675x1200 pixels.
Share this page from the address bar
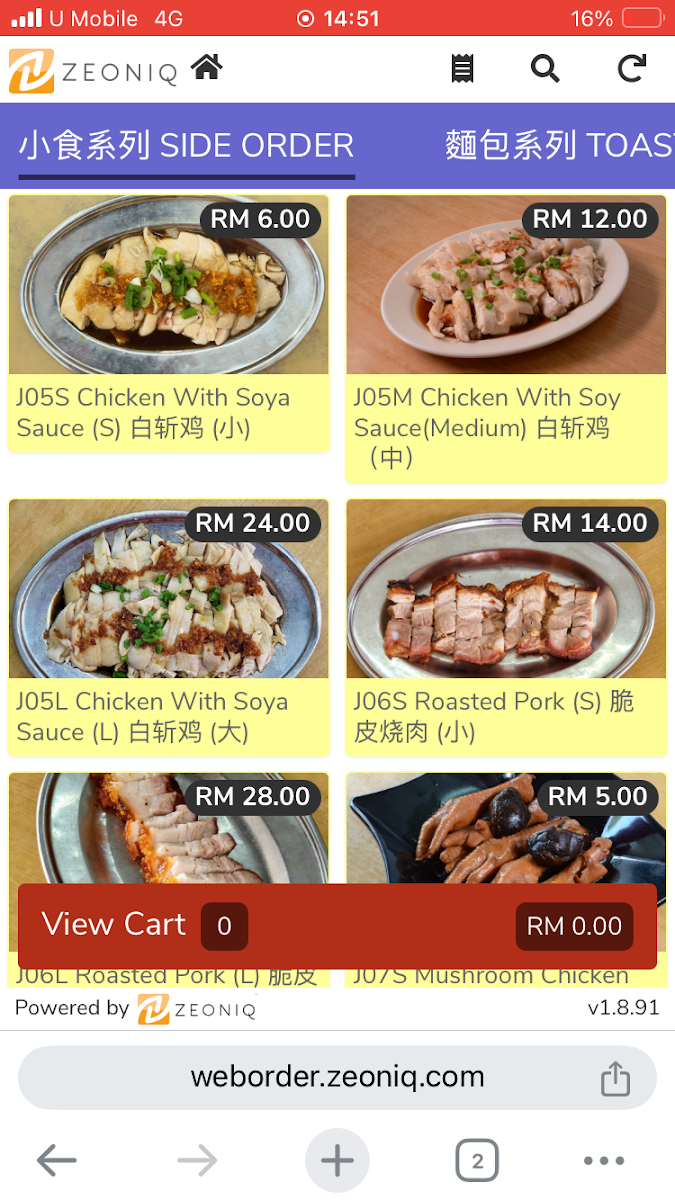(615, 1078)
